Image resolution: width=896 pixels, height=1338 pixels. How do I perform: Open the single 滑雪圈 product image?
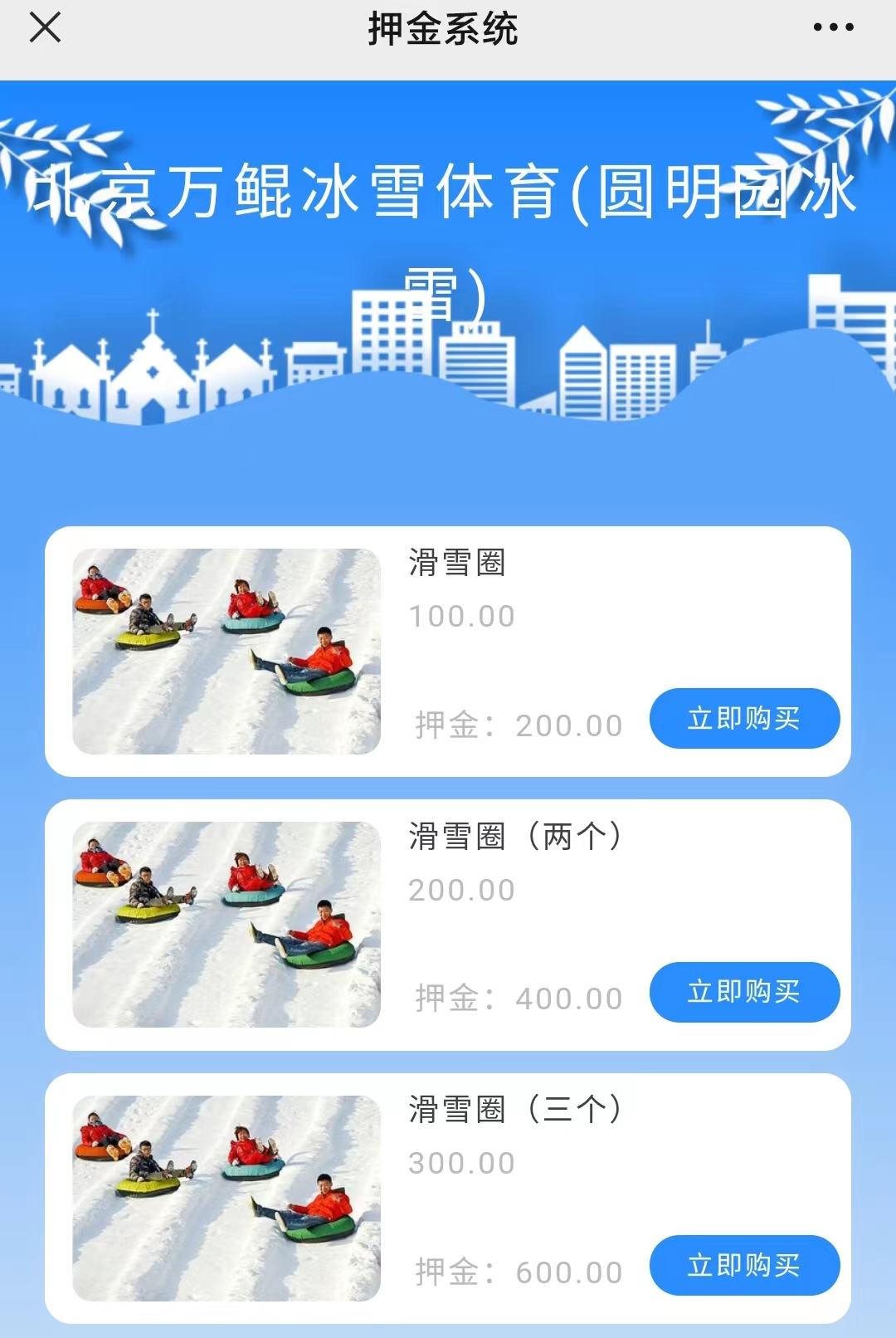(x=226, y=652)
